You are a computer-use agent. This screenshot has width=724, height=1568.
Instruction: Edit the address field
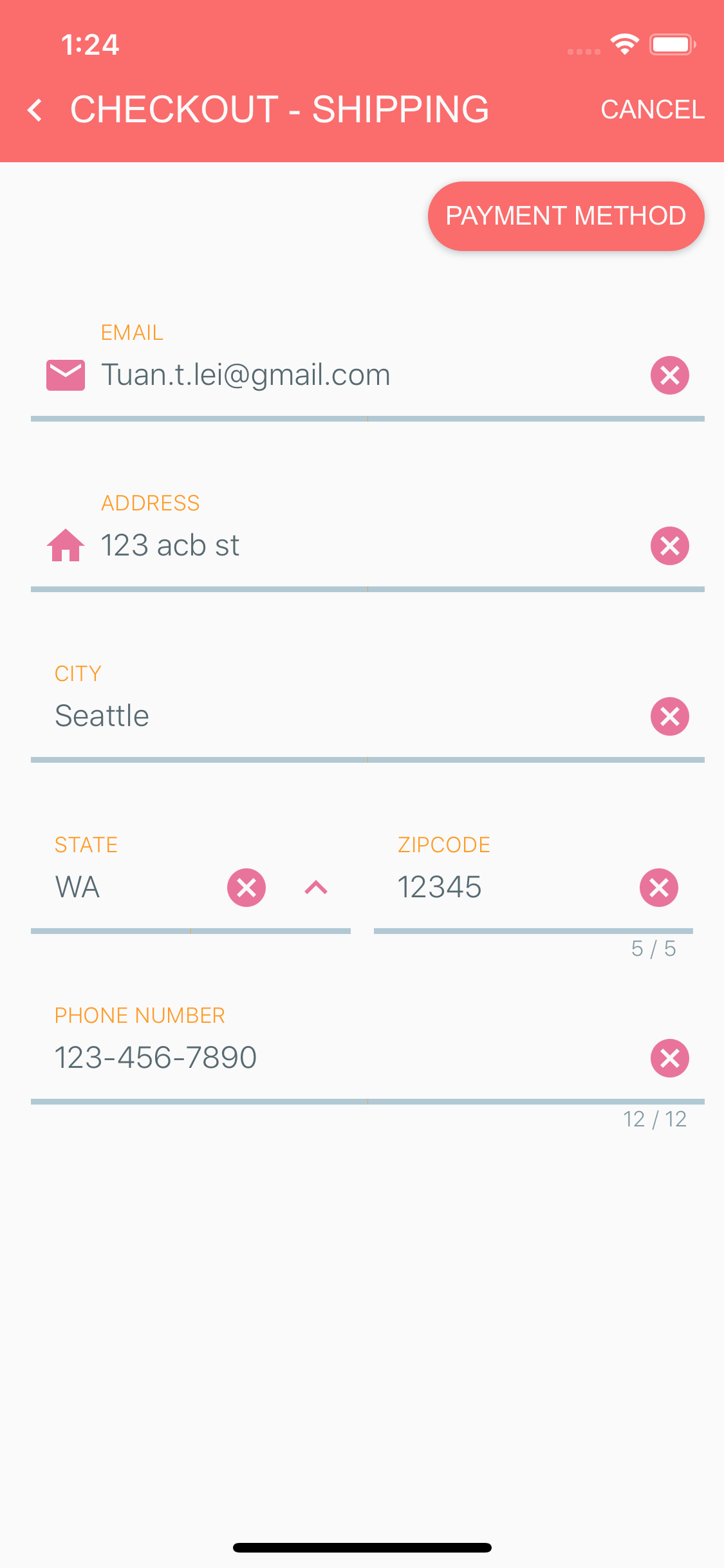tap(367, 546)
